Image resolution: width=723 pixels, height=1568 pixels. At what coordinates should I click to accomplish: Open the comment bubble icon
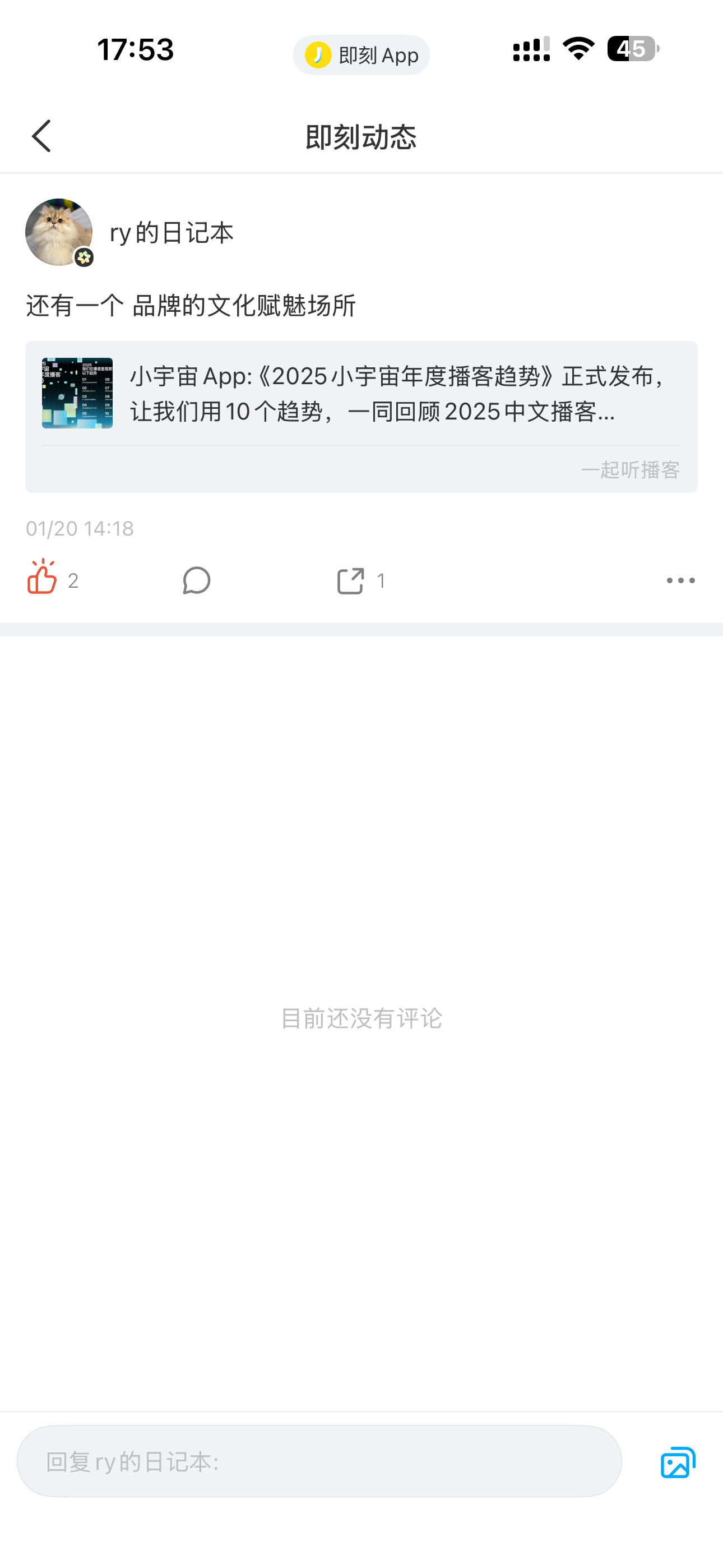pyautogui.click(x=197, y=580)
